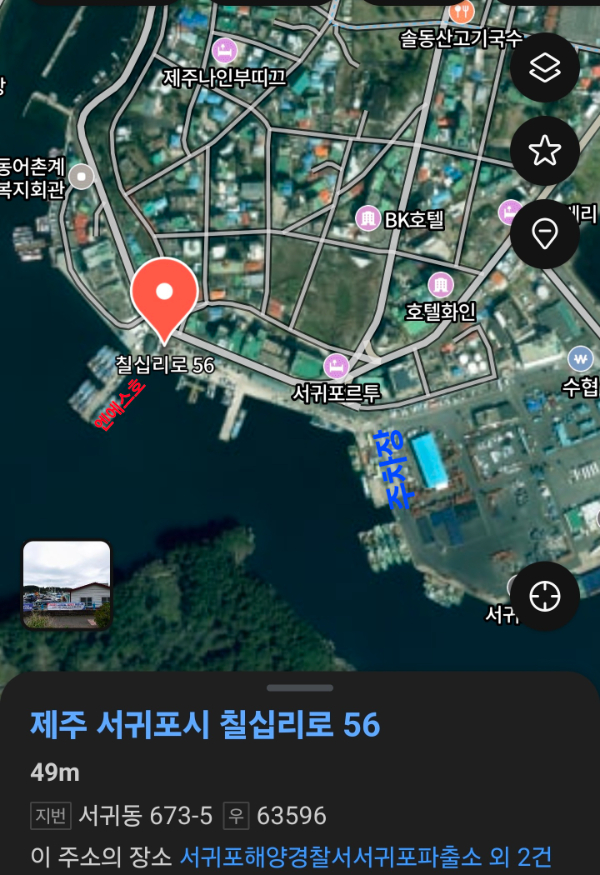Image resolution: width=600 pixels, height=875 pixels.
Task: Expand the bottom sheet handle
Action: [300, 688]
